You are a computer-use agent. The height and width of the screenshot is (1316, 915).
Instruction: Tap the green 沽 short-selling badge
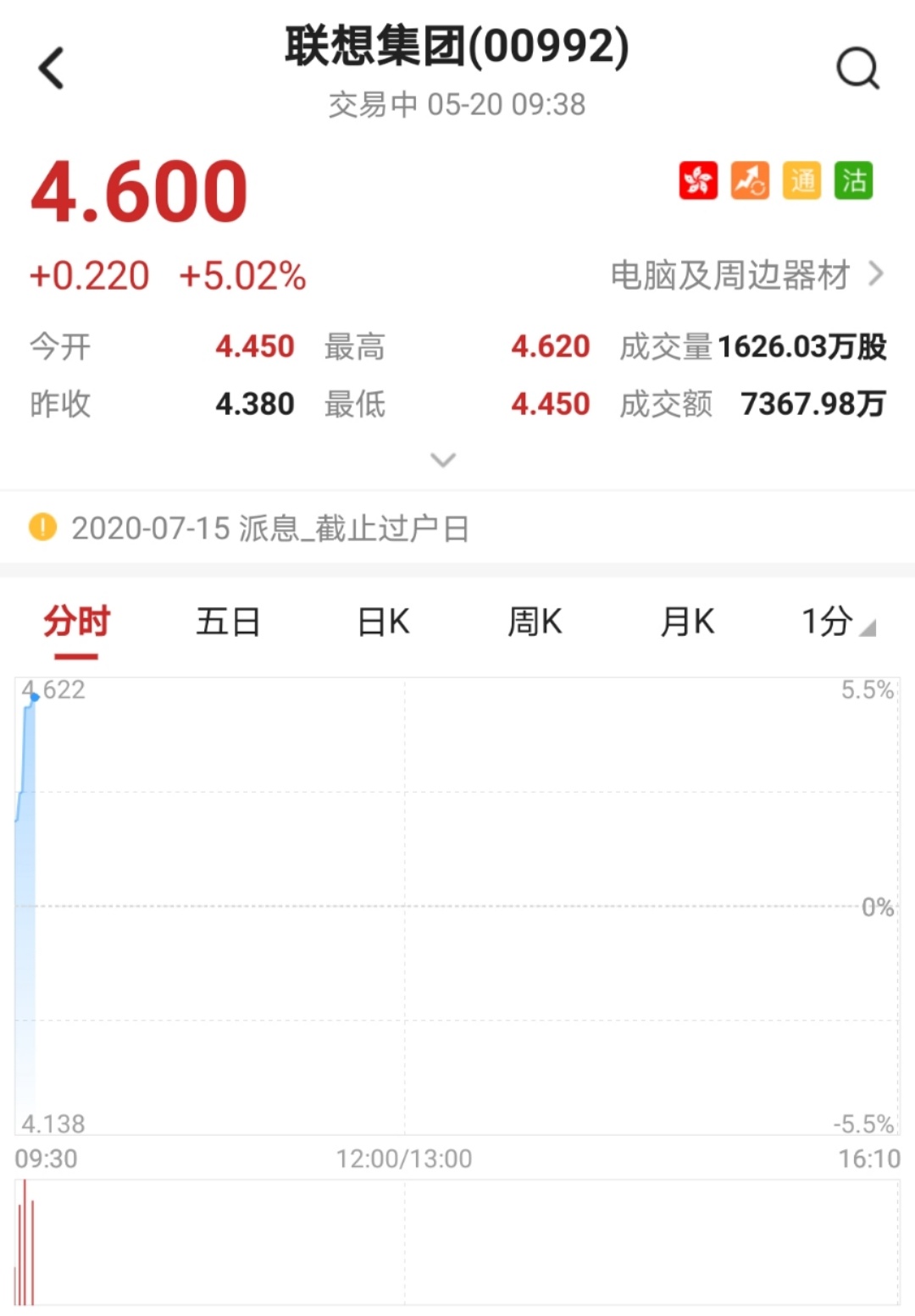(x=853, y=180)
